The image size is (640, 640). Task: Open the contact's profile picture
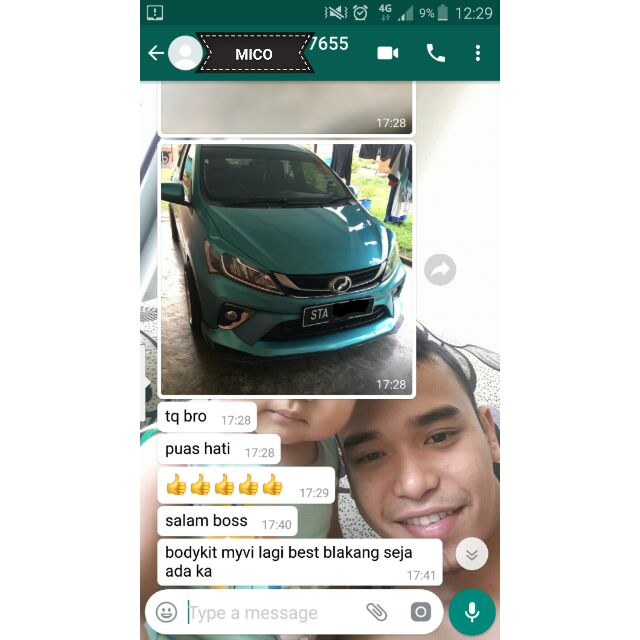(x=185, y=53)
